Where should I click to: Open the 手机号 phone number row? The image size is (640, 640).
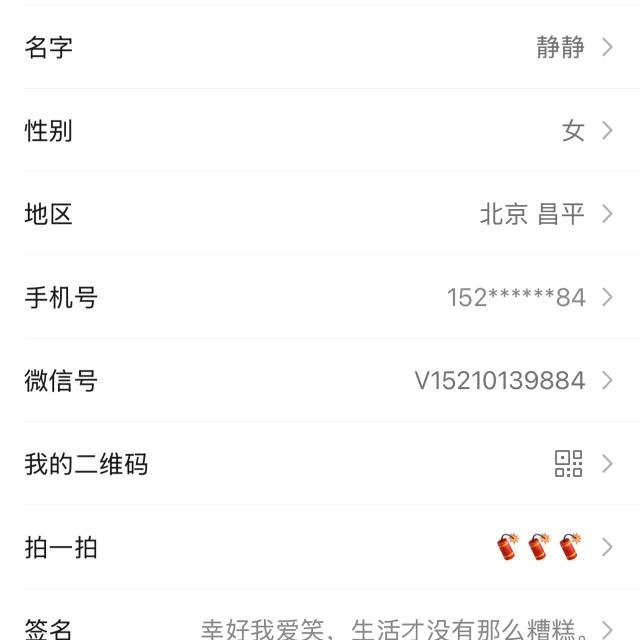click(x=320, y=297)
